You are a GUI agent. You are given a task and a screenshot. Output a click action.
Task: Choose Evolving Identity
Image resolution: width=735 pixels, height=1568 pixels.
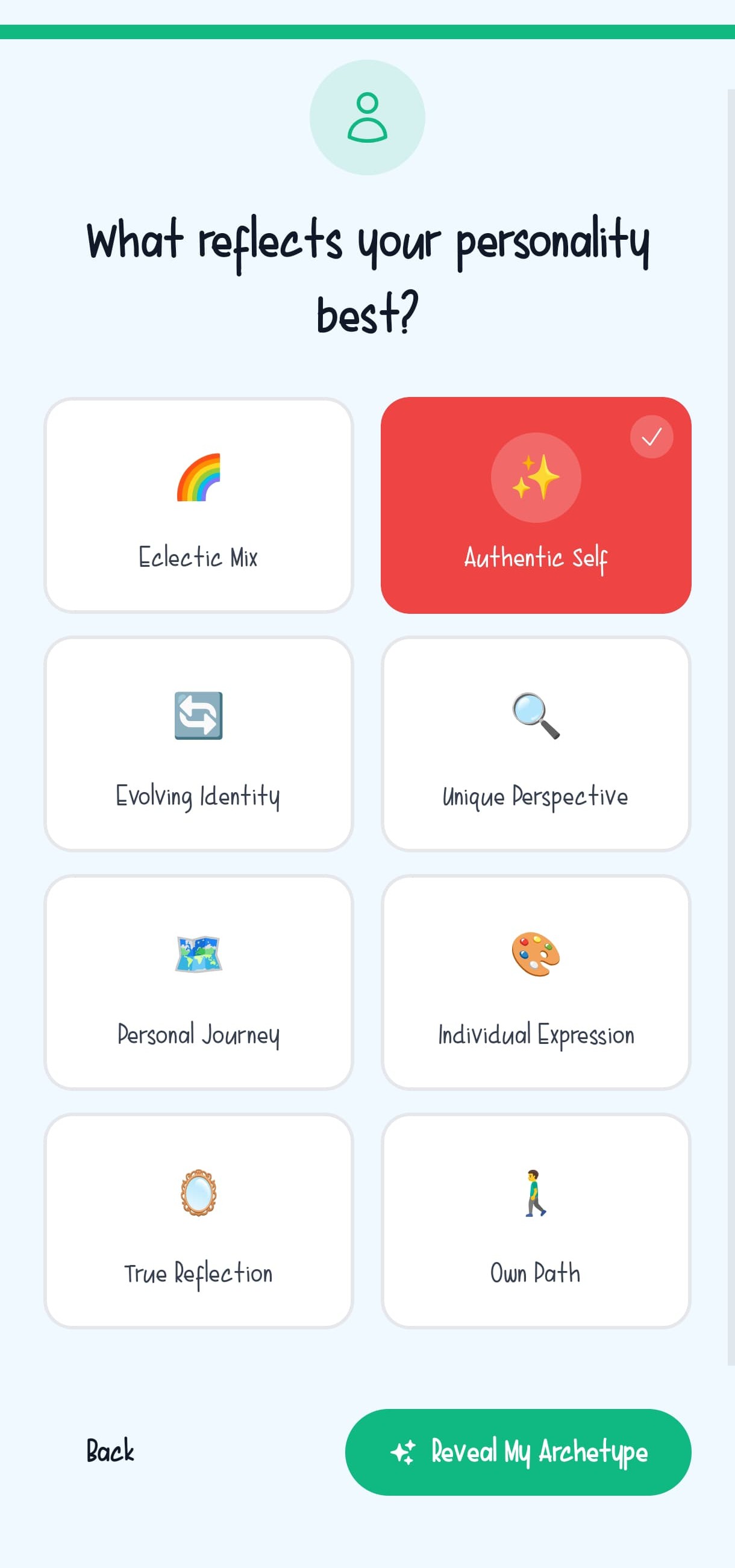[x=199, y=744]
